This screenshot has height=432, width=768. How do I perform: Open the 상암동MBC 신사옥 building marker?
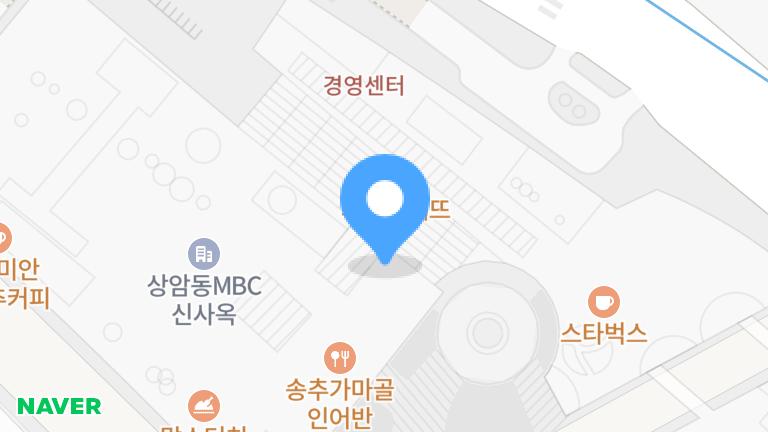click(203, 254)
